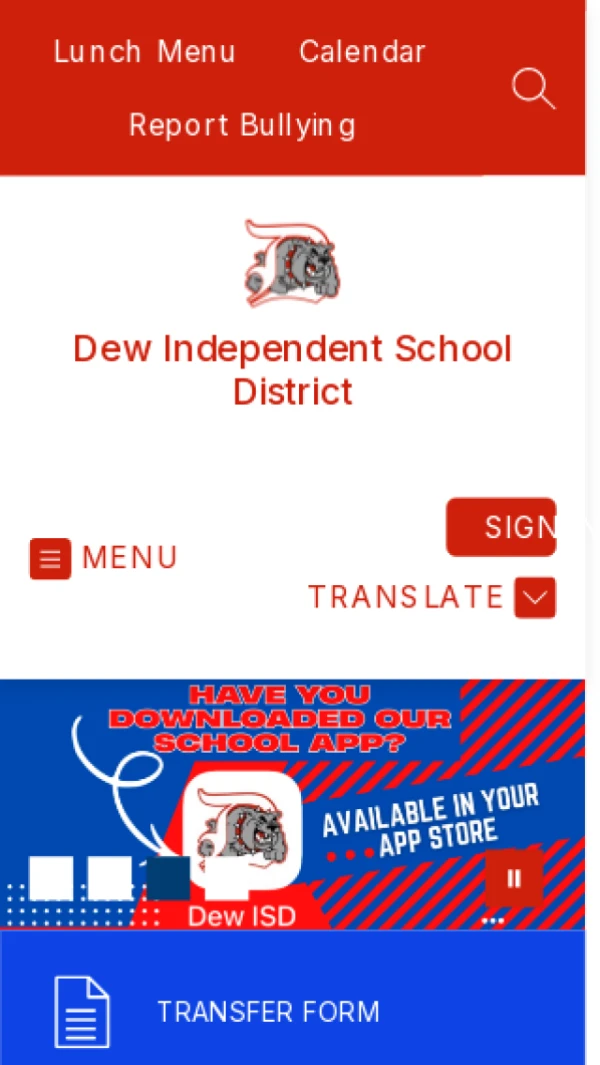Image resolution: width=600 pixels, height=1065 pixels.
Task: Open the Report Bullying link
Action: click(x=242, y=125)
